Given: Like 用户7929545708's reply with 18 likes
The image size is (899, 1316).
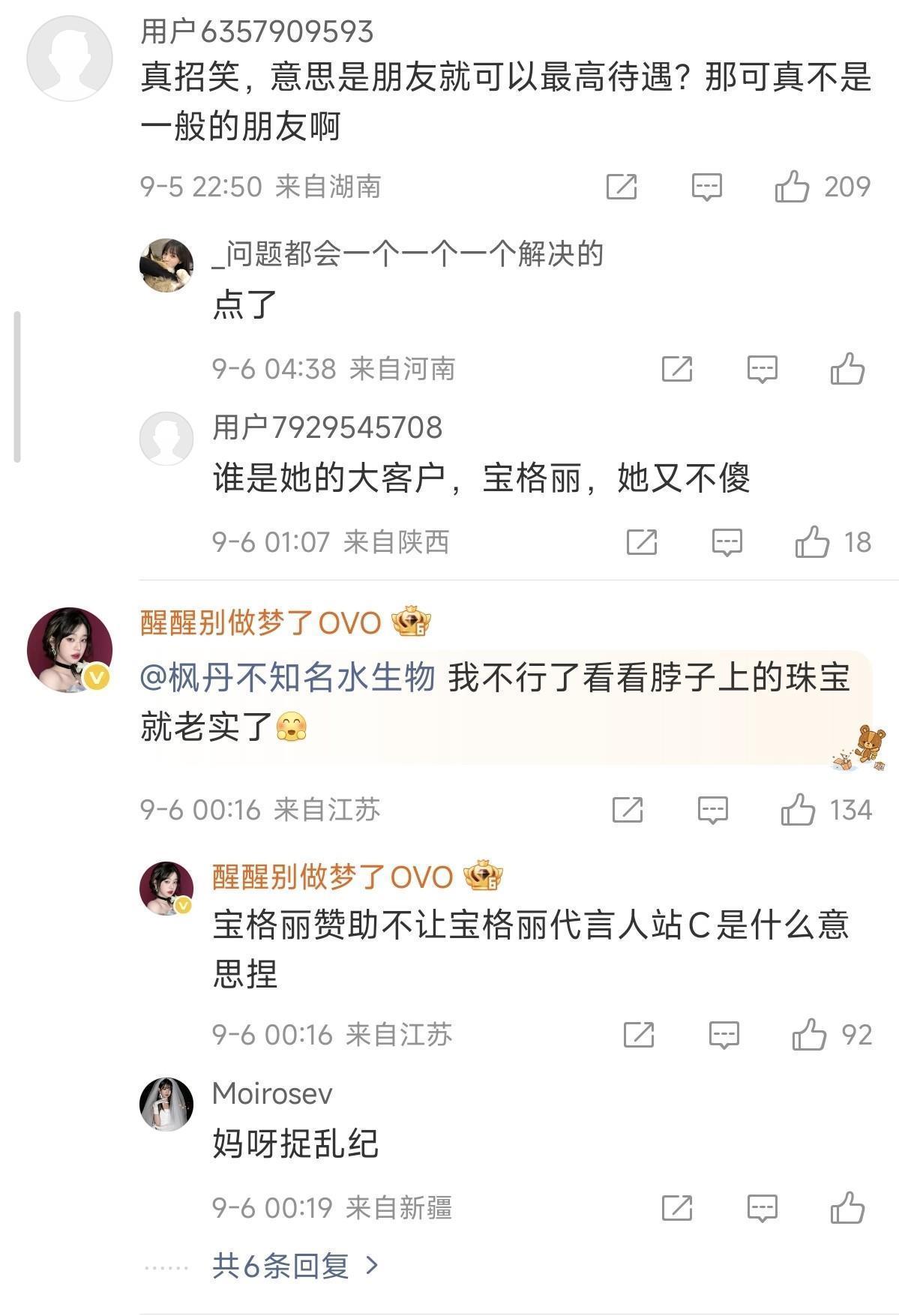Looking at the screenshot, I should (x=812, y=541).
